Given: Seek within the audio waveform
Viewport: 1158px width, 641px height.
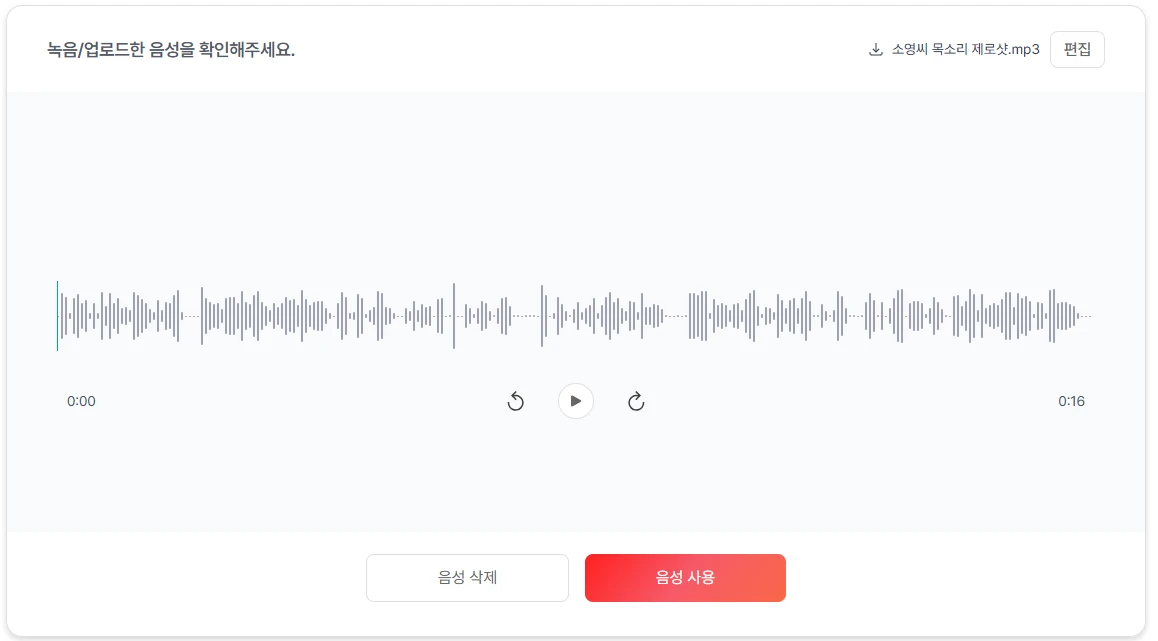Looking at the screenshot, I should coord(574,316).
